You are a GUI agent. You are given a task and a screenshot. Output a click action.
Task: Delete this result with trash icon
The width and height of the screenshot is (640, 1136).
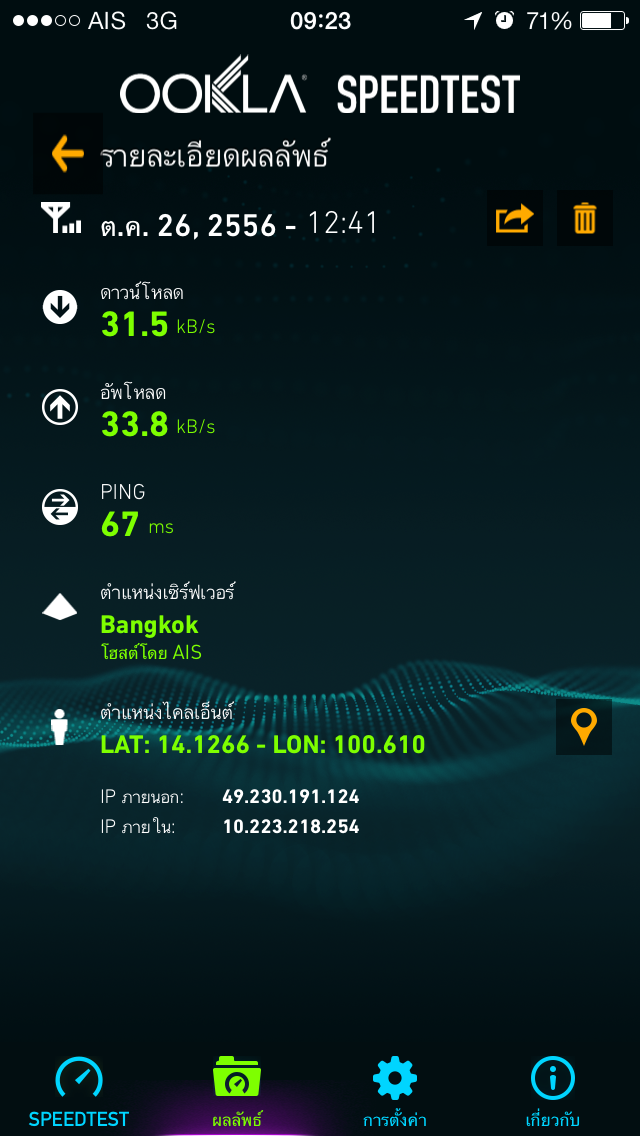tap(584, 218)
